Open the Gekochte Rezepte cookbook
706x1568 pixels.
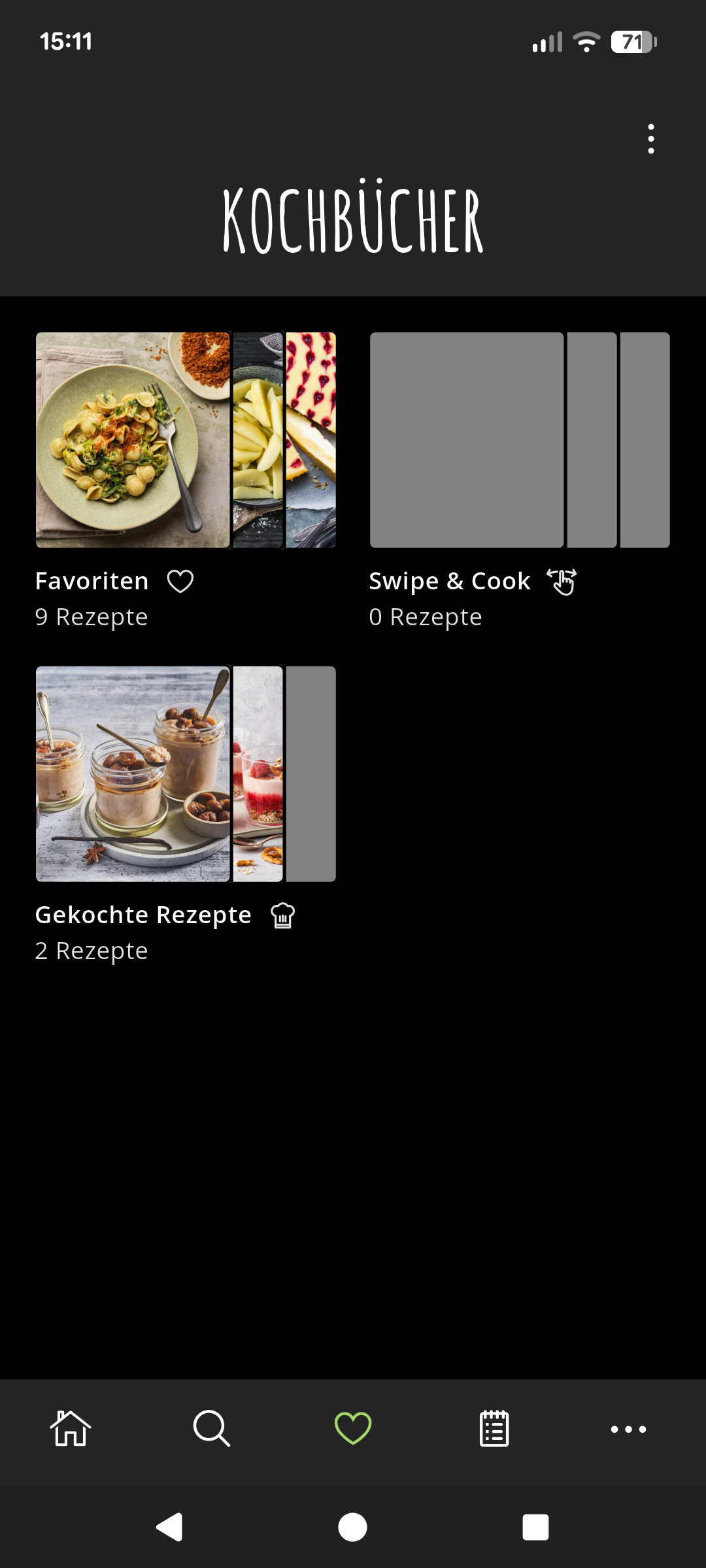tap(185, 775)
